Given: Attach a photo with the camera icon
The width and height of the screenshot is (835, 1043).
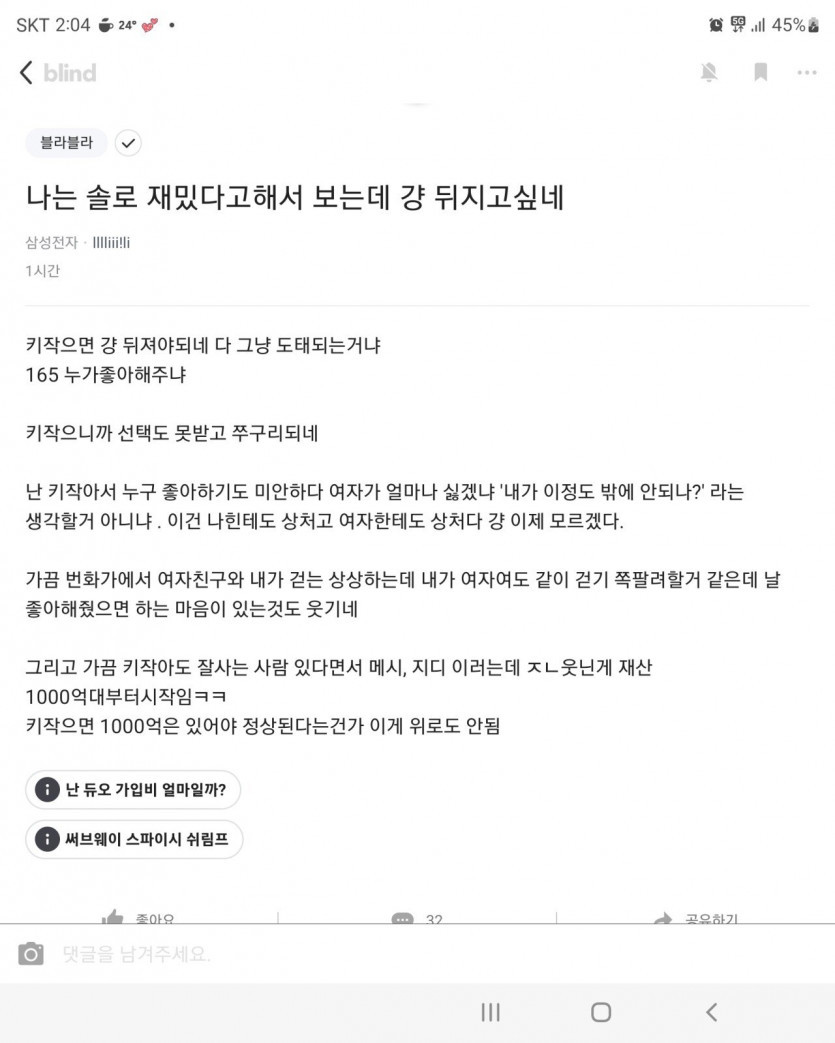Looking at the screenshot, I should pos(32,954).
